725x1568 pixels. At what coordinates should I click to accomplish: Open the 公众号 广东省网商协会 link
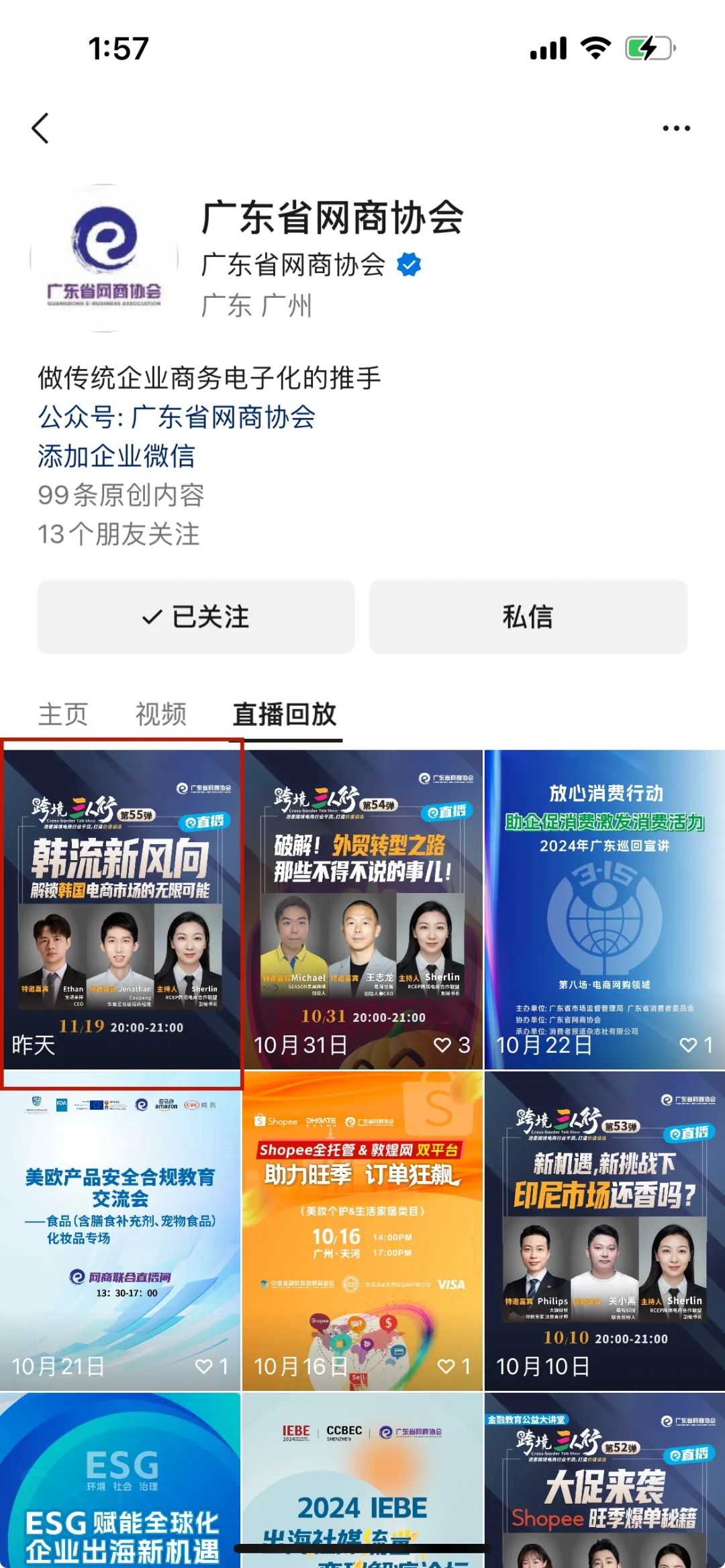177,417
